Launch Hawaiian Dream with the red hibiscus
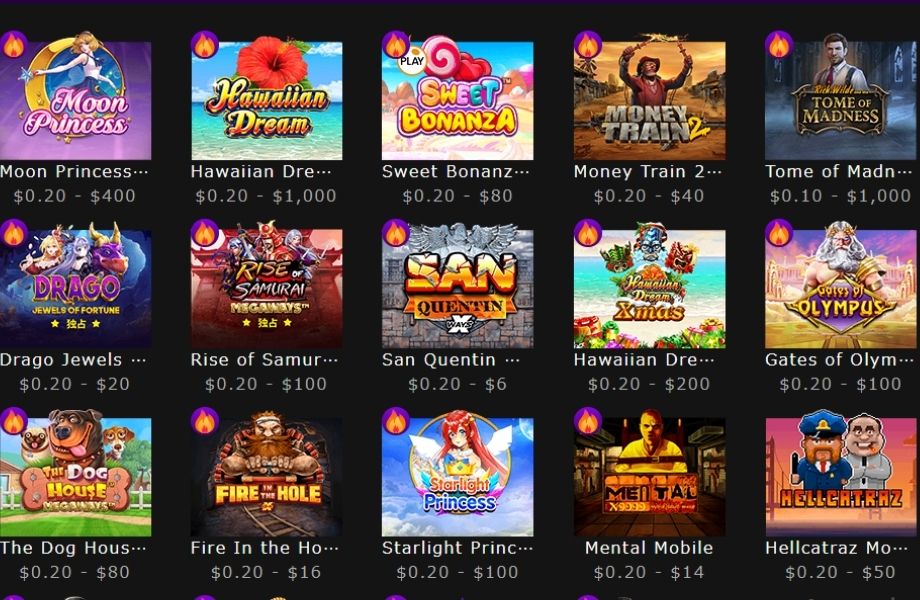The width and height of the screenshot is (920, 600). [266, 101]
